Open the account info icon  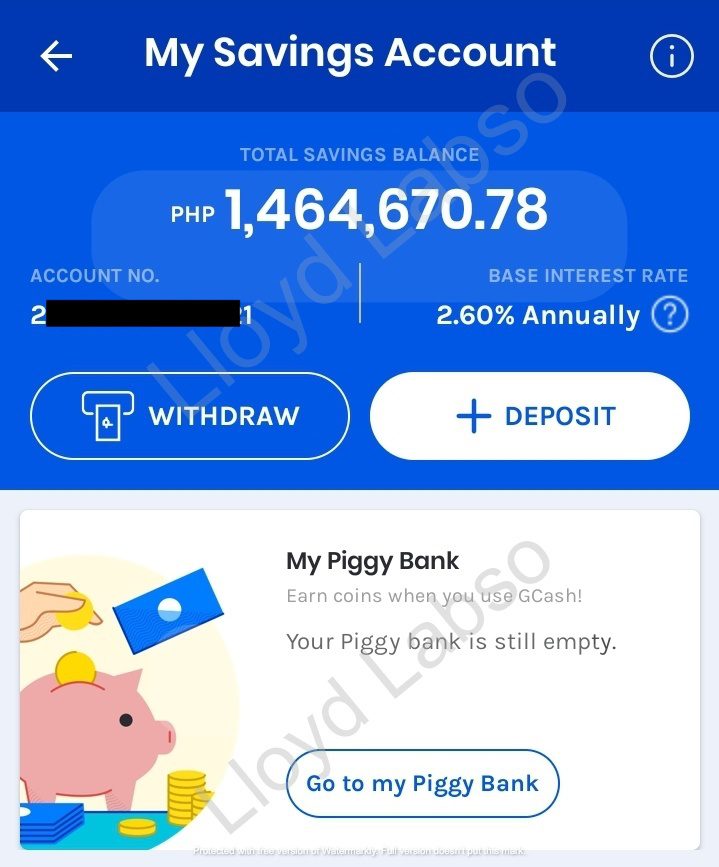[x=671, y=57]
